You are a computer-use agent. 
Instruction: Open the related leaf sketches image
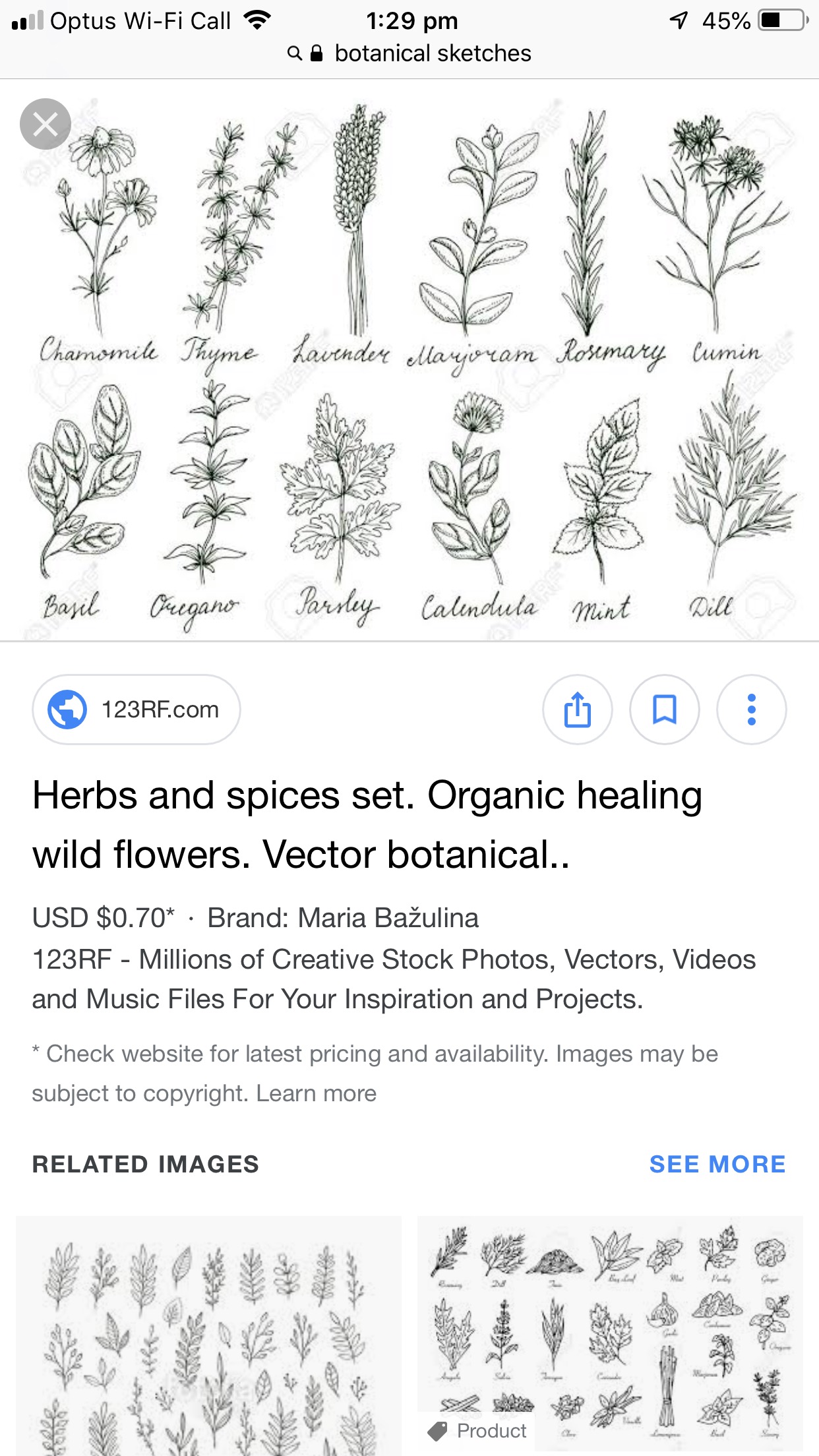click(x=208, y=1335)
